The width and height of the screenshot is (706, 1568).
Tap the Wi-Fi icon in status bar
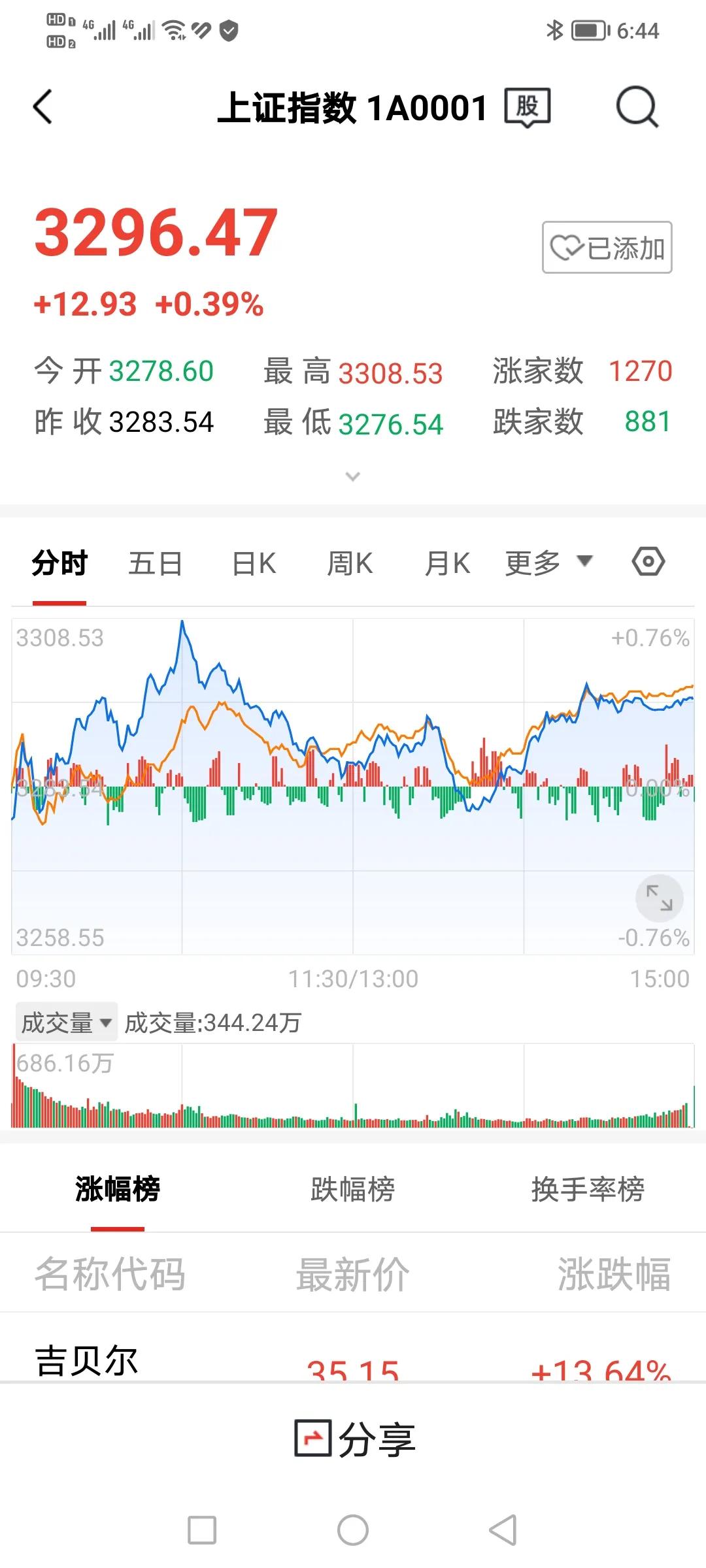click(x=173, y=29)
